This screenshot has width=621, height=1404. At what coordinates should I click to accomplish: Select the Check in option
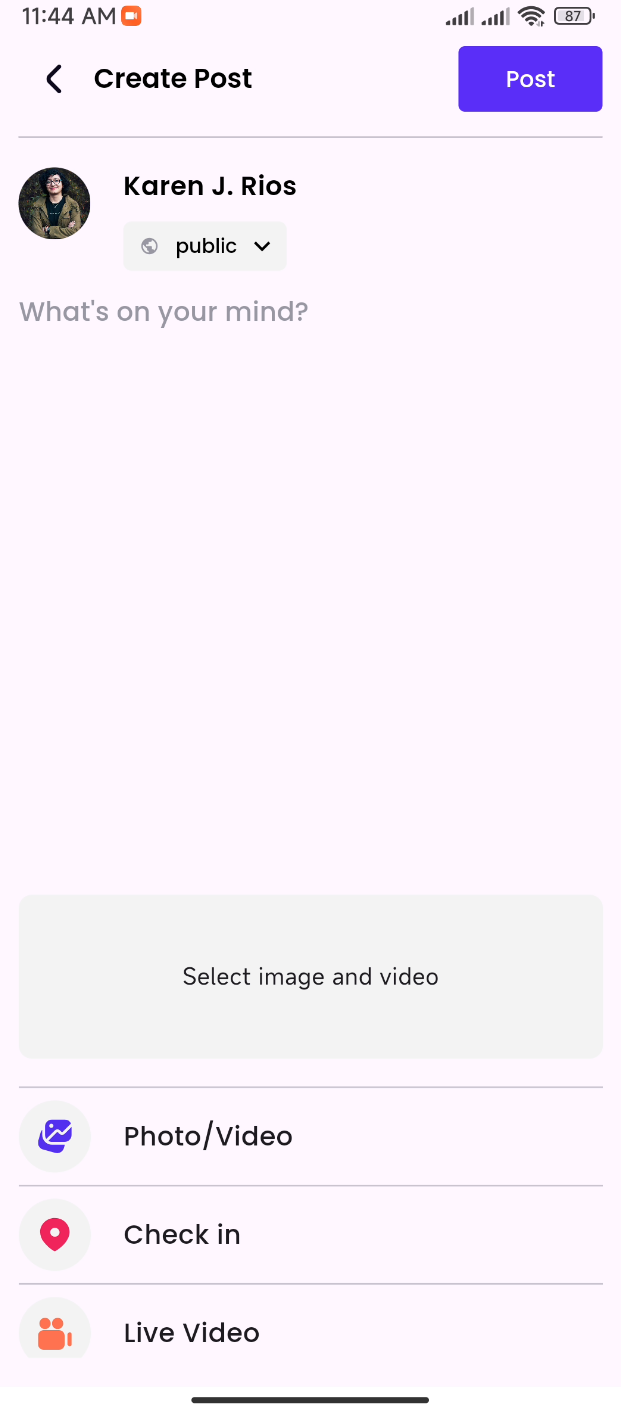pyautogui.click(x=182, y=1234)
